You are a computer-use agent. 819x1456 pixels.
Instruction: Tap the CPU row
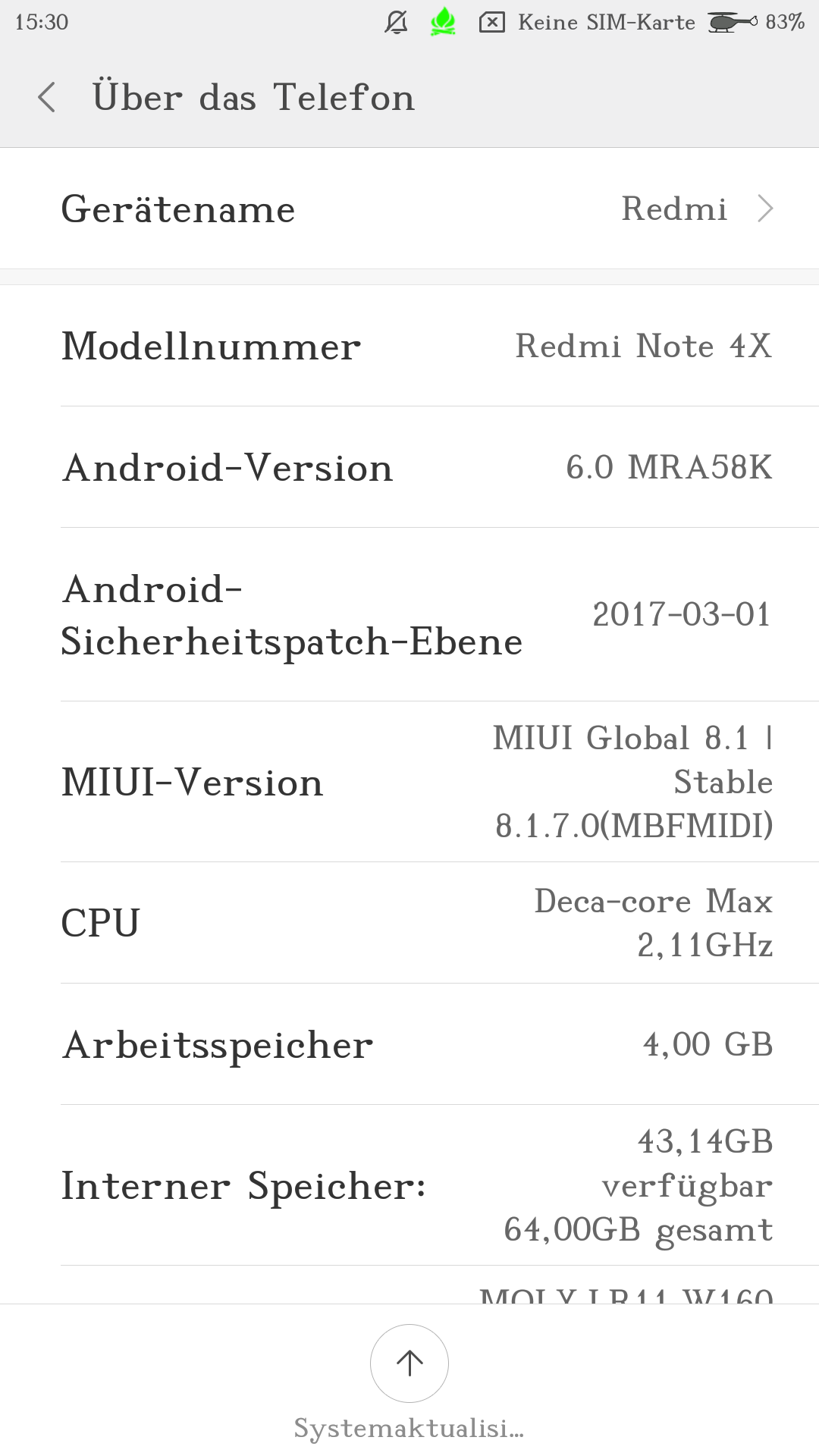[409, 923]
